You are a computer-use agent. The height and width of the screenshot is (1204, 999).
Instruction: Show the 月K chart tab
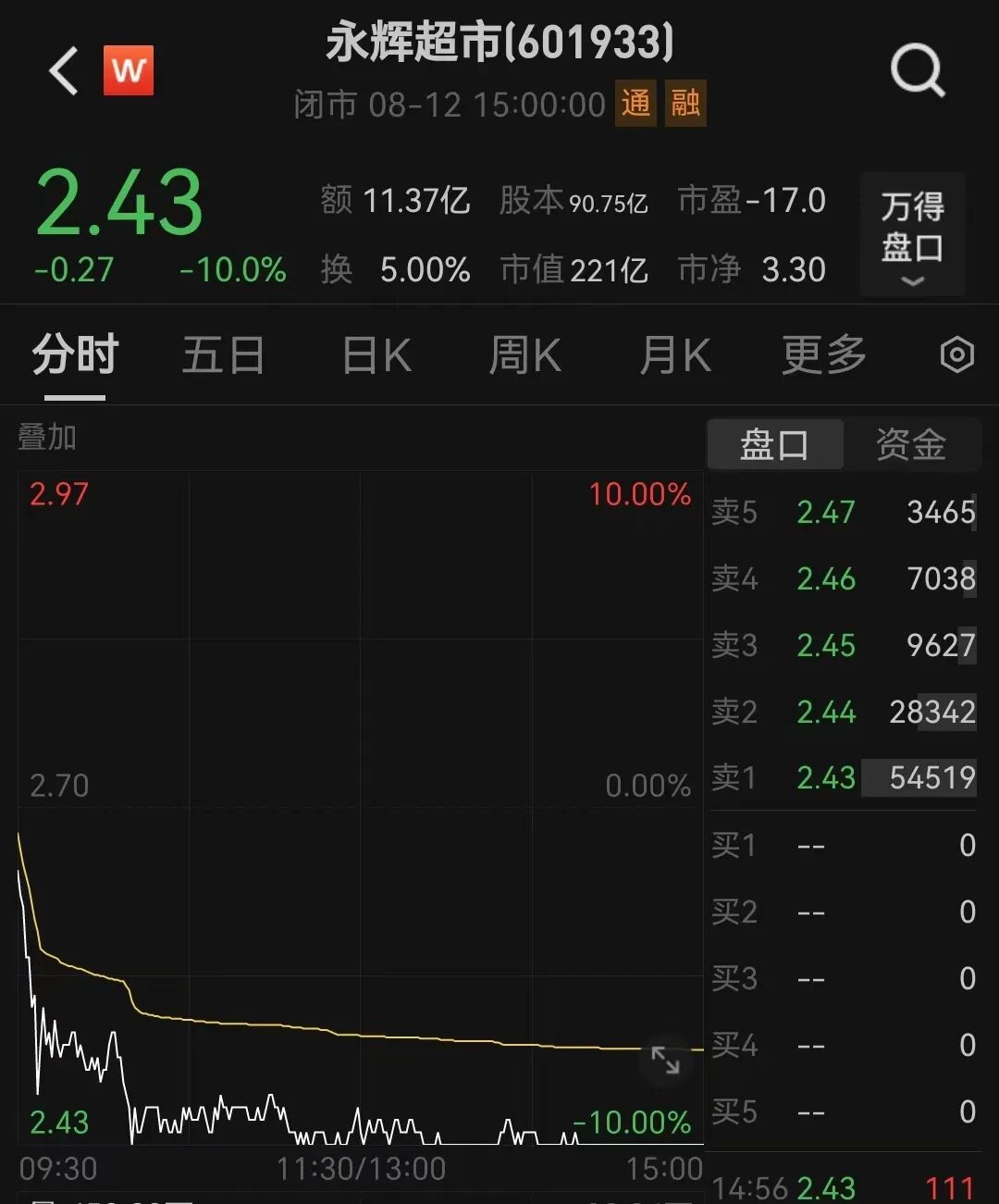pyautogui.click(x=675, y=355)
